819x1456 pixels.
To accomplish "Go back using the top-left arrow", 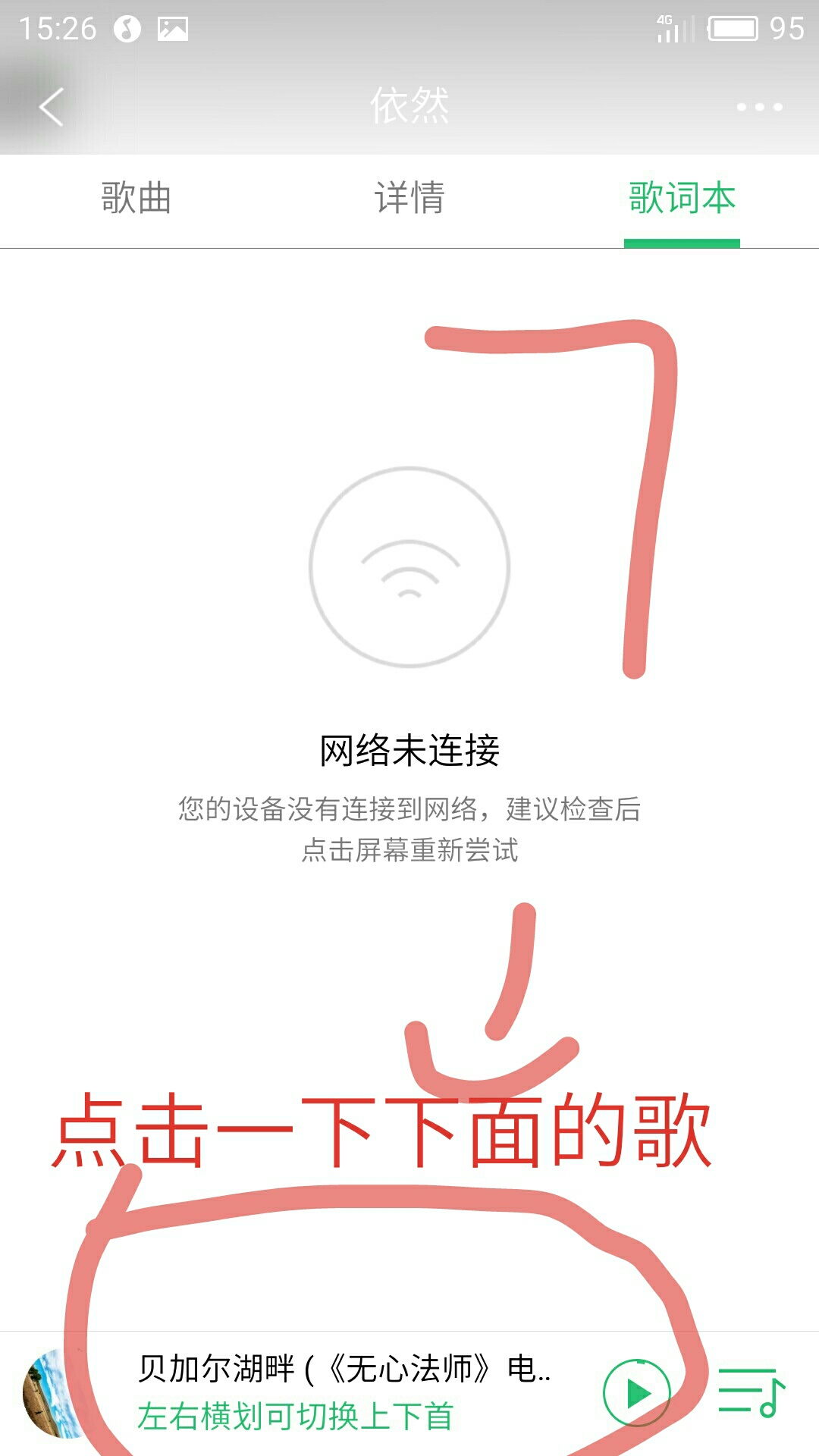I will pyautogui.click(x=52, y=107).
